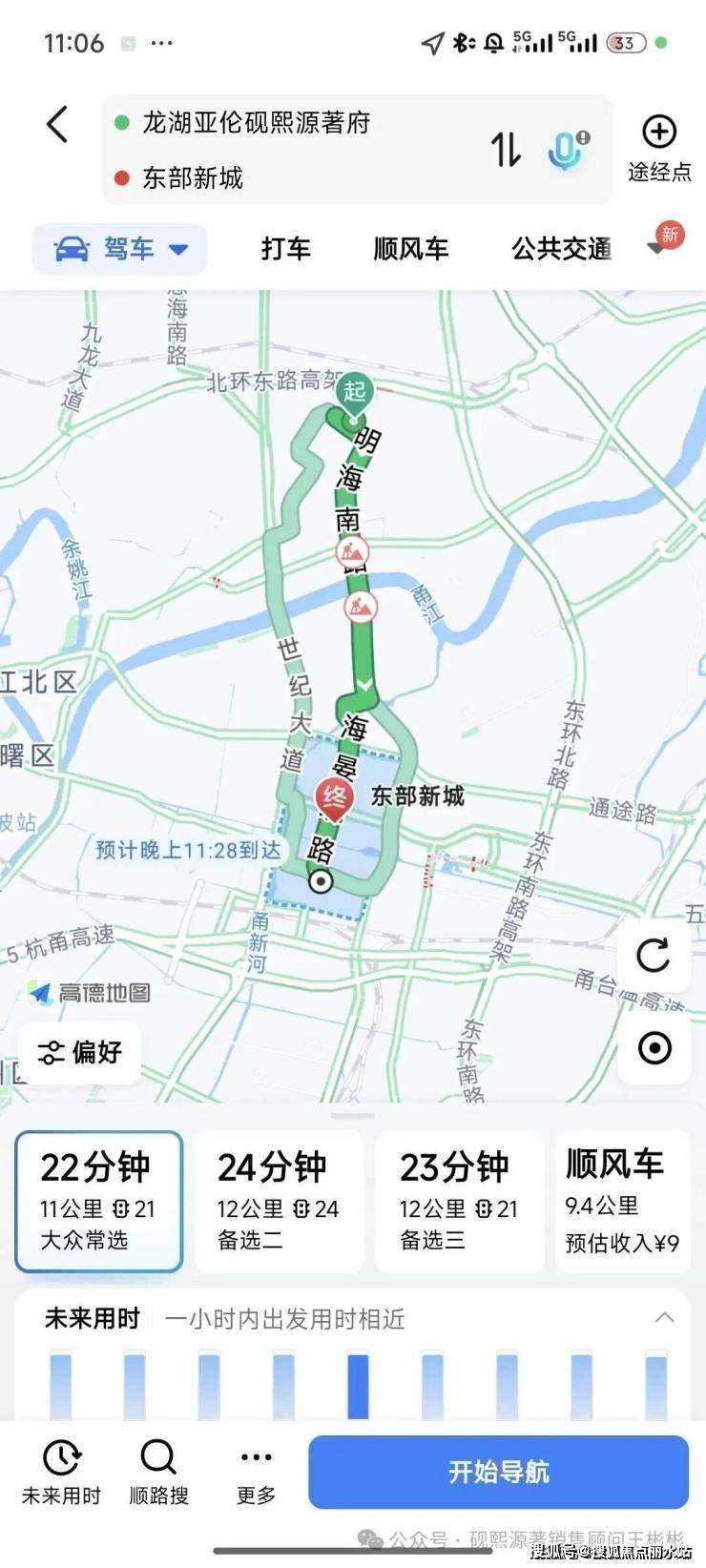Add a waypoint with 途经点
The image size is (706, 1568).
[x=659, y=148]
